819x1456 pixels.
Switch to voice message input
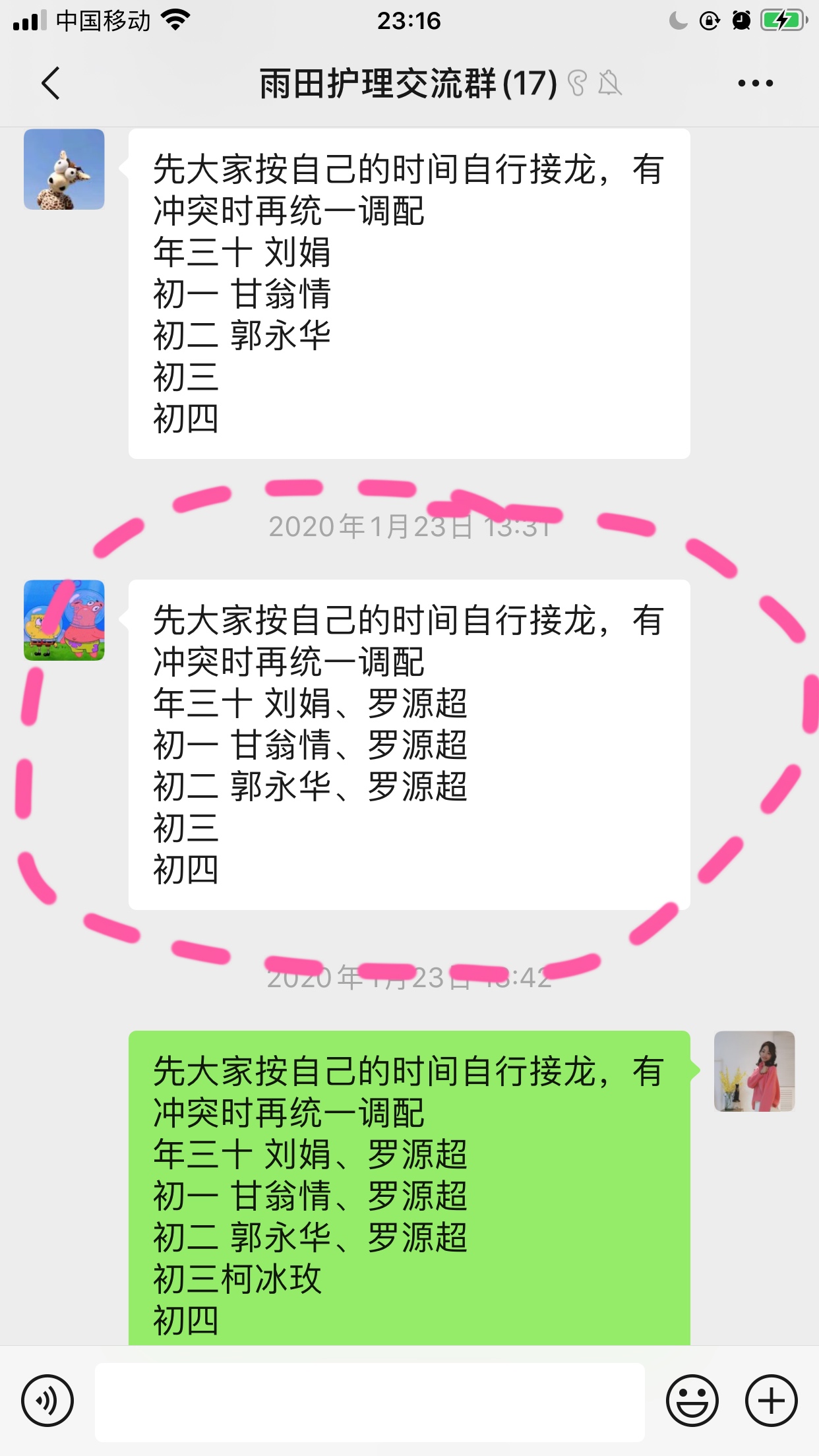coord(47,1400)
